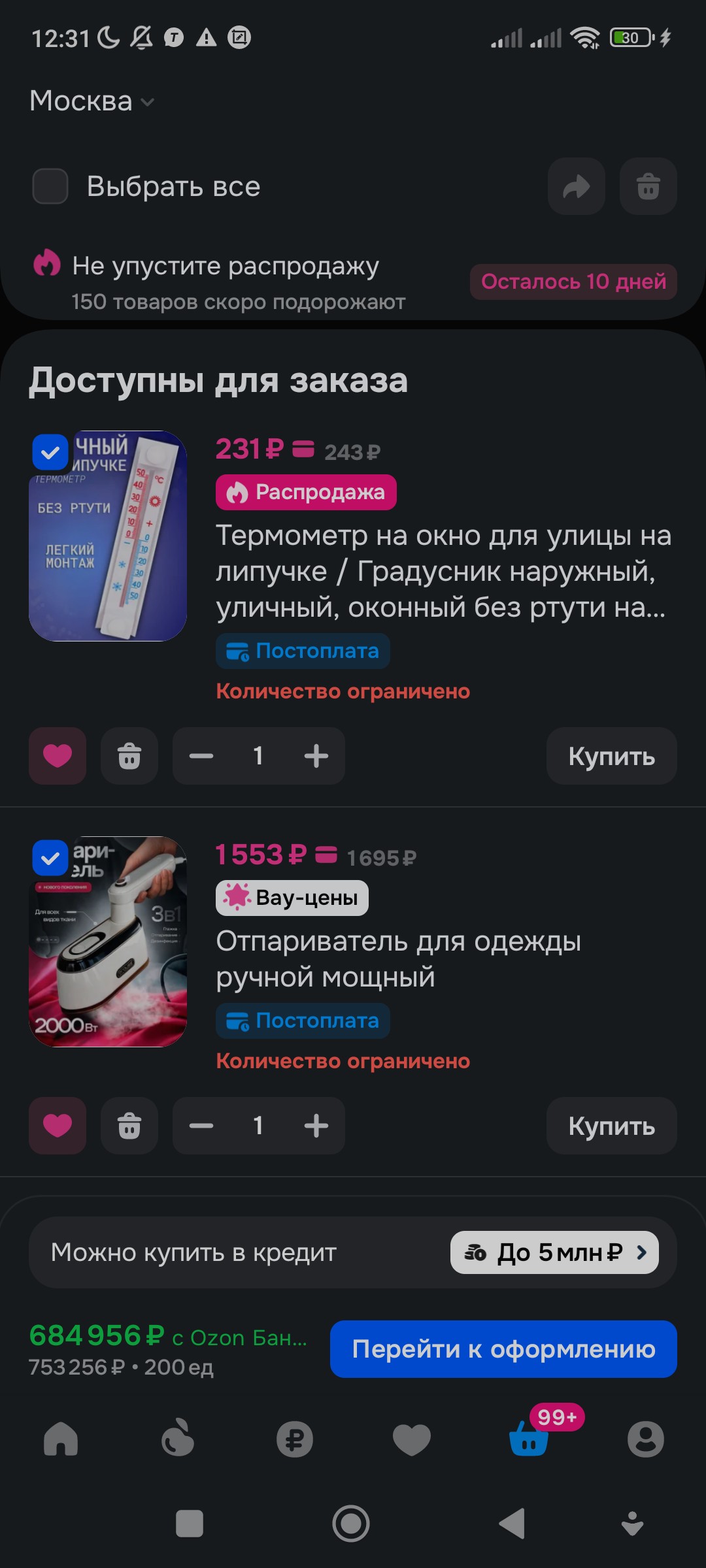706x1568 pixels.
Task: Increase thermometer quantity with plus
Action: coord(316,756)
